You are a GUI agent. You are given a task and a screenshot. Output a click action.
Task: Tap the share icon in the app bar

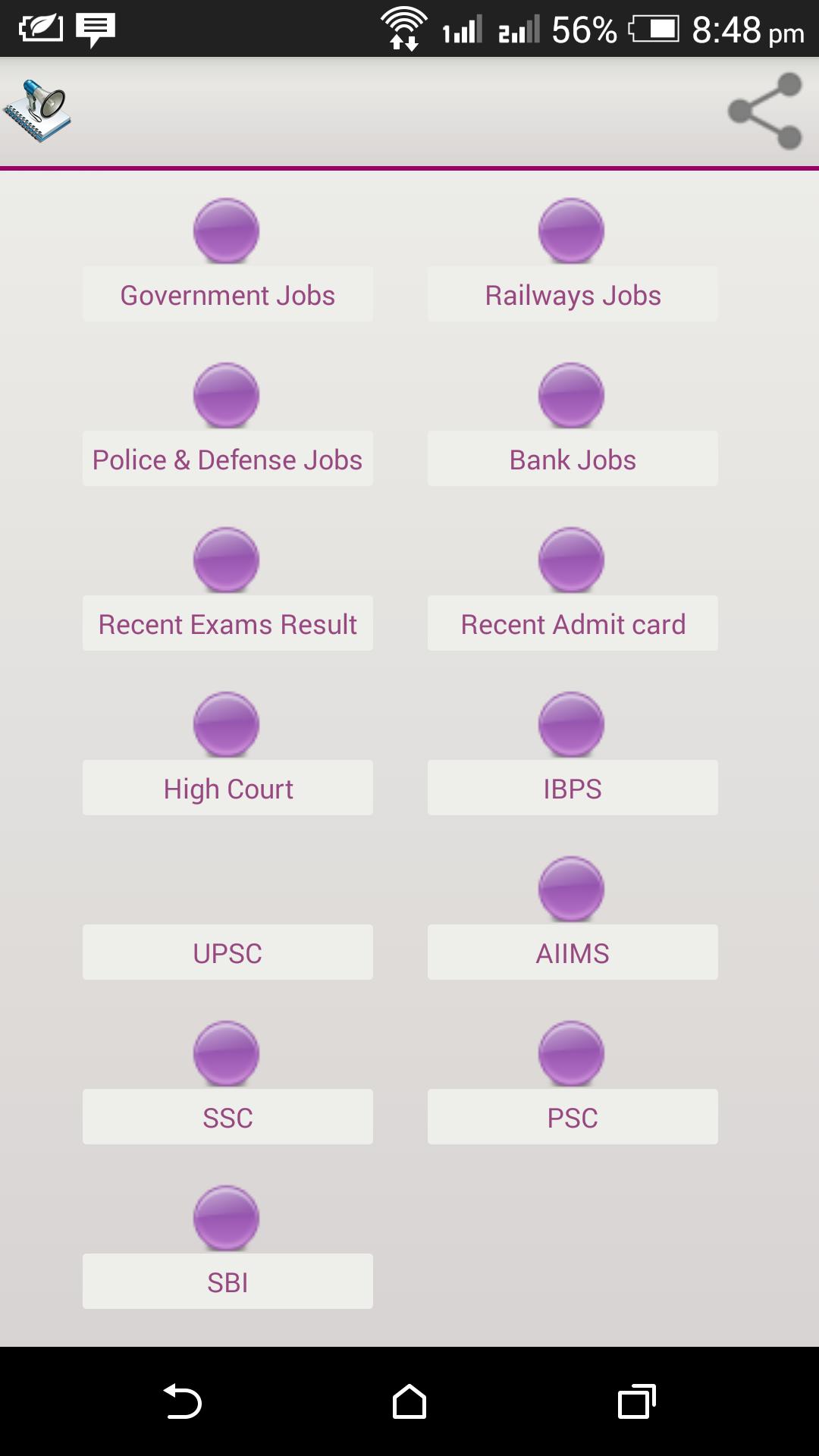pos(764,111)
